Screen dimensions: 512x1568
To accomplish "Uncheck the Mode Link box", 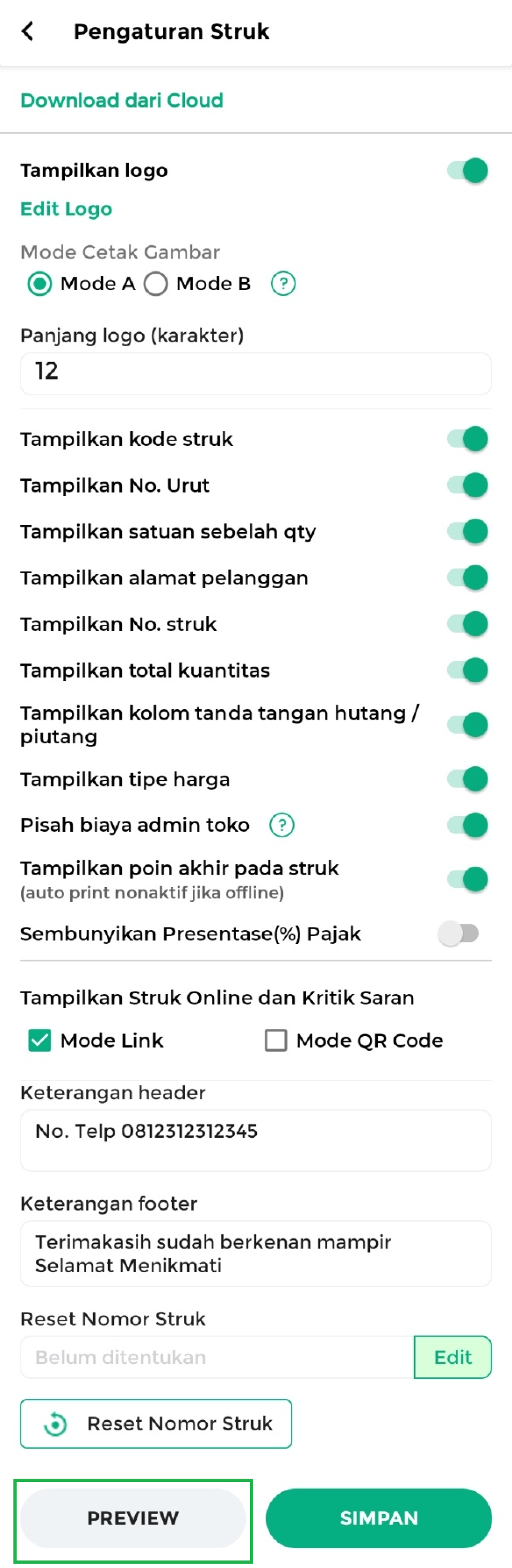I will tap(40, 1040).
